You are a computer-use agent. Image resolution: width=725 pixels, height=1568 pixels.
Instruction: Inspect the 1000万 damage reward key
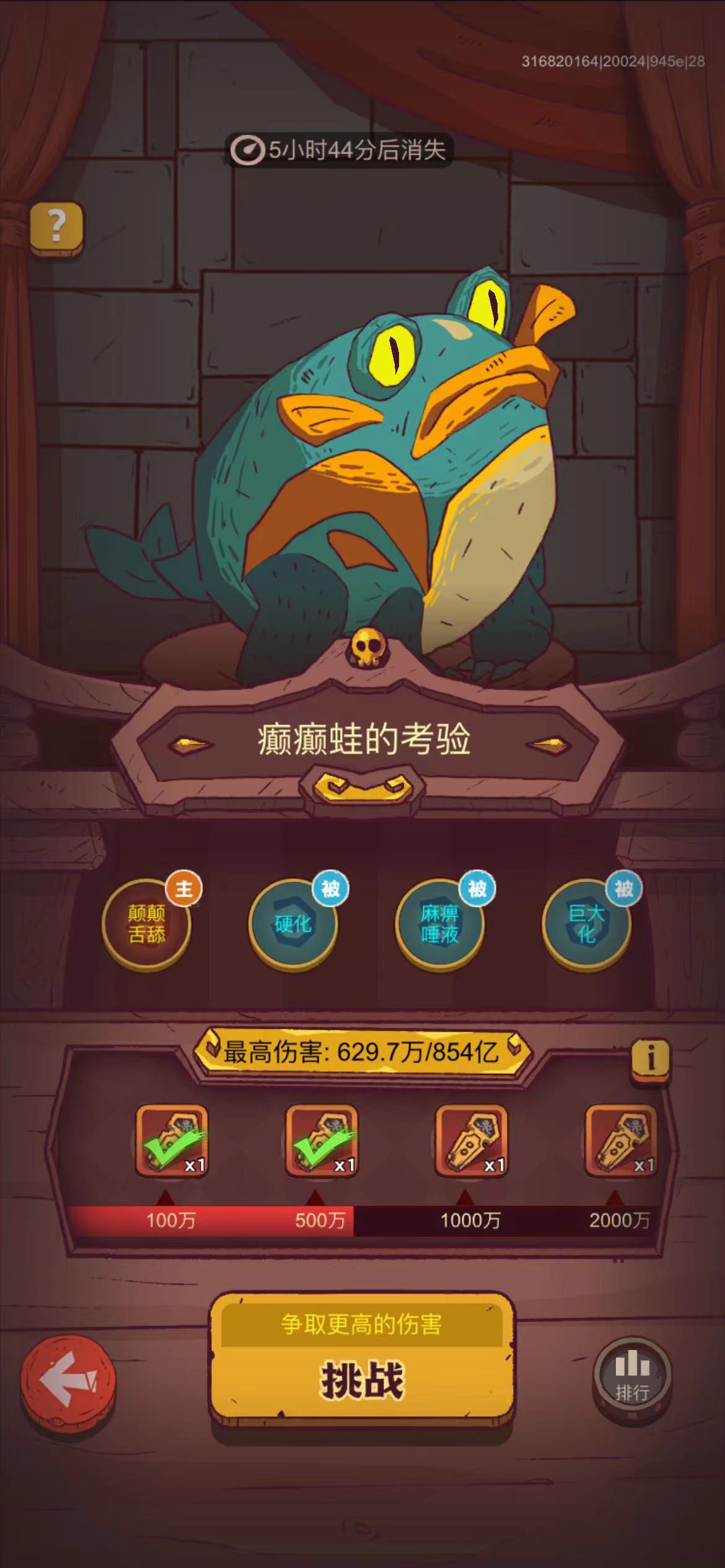tap(472, 1140)
